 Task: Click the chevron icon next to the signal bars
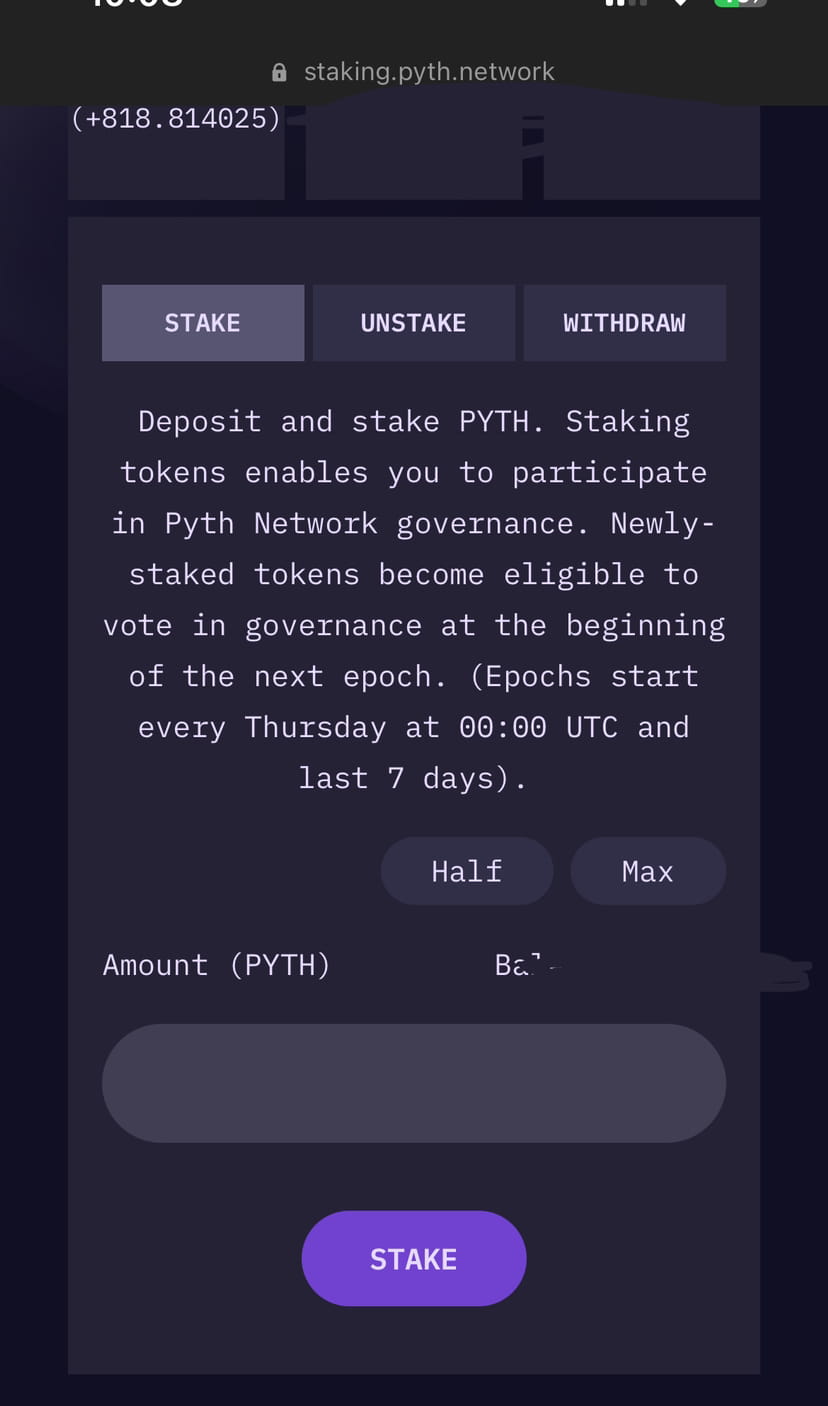(679, 4)
